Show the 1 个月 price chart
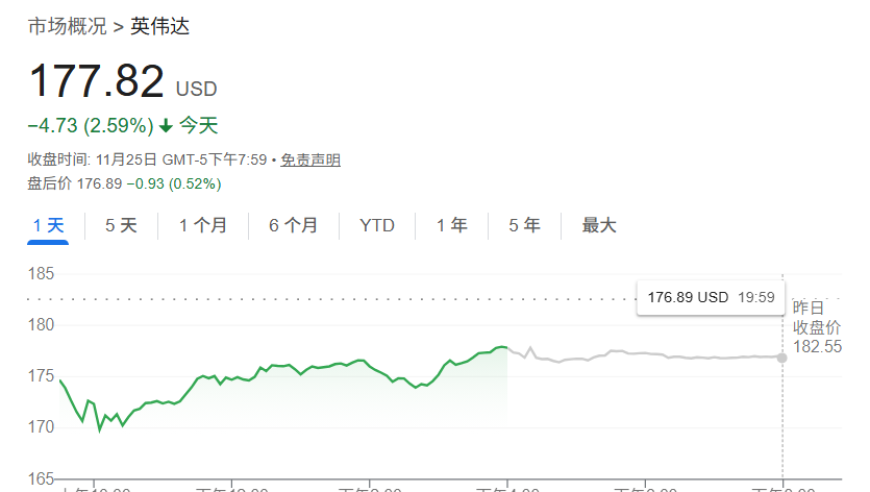This screenshot has height=492, width=870. [203, 226]
